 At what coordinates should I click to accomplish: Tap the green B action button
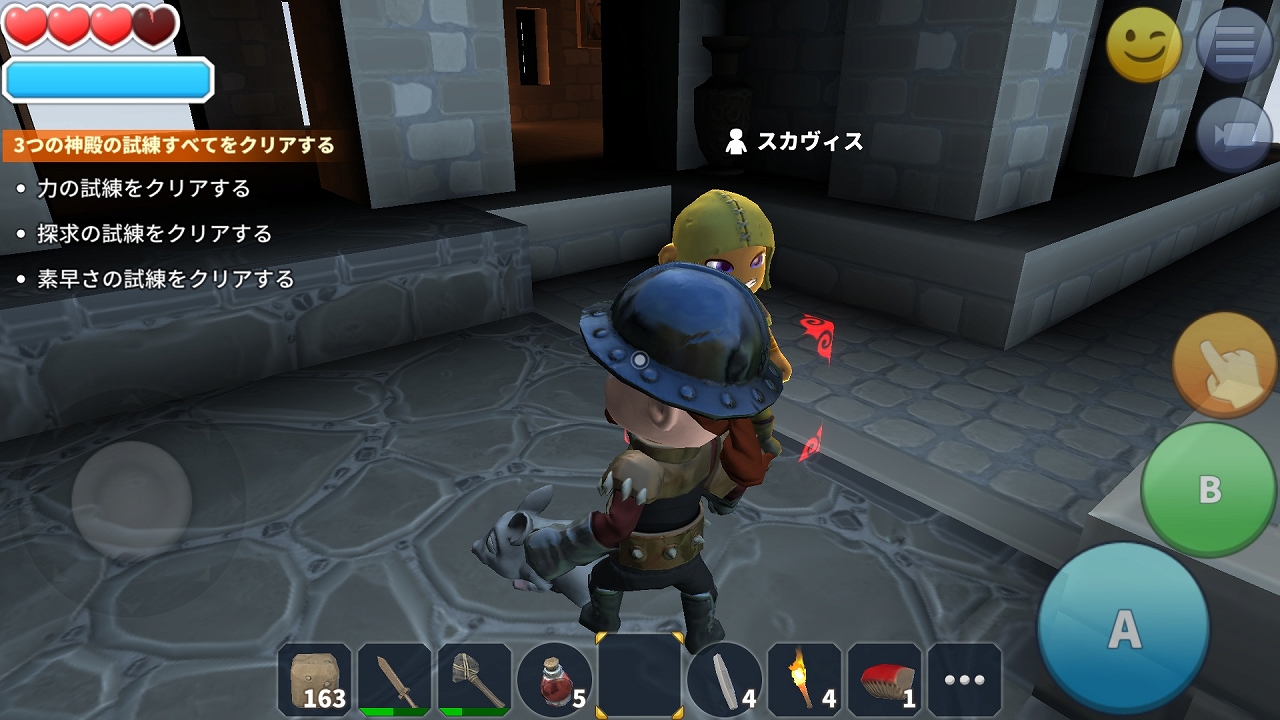tap(1208, 490)
